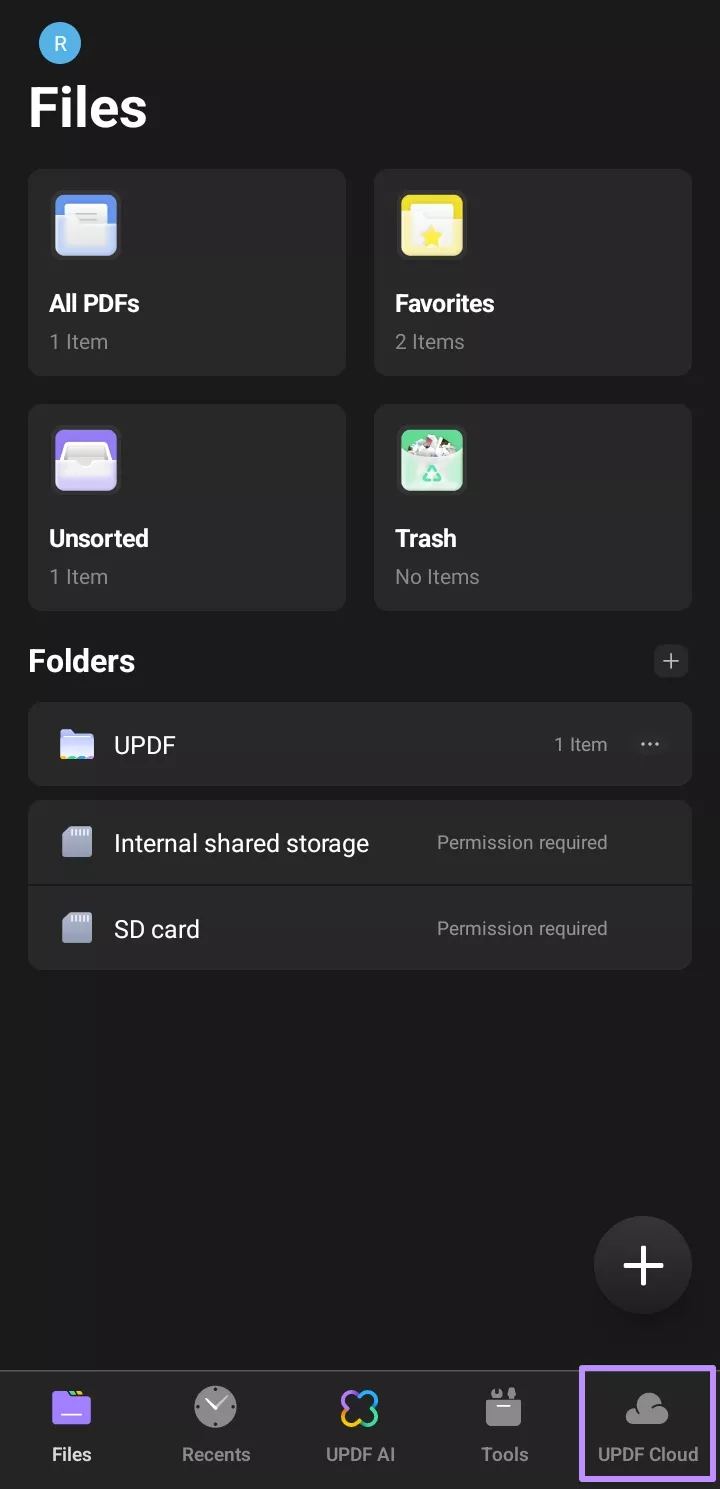Open the Recents clock icon
Image resolution: width=720 pixels, height=1489 pixels.
click(215, 1406)
